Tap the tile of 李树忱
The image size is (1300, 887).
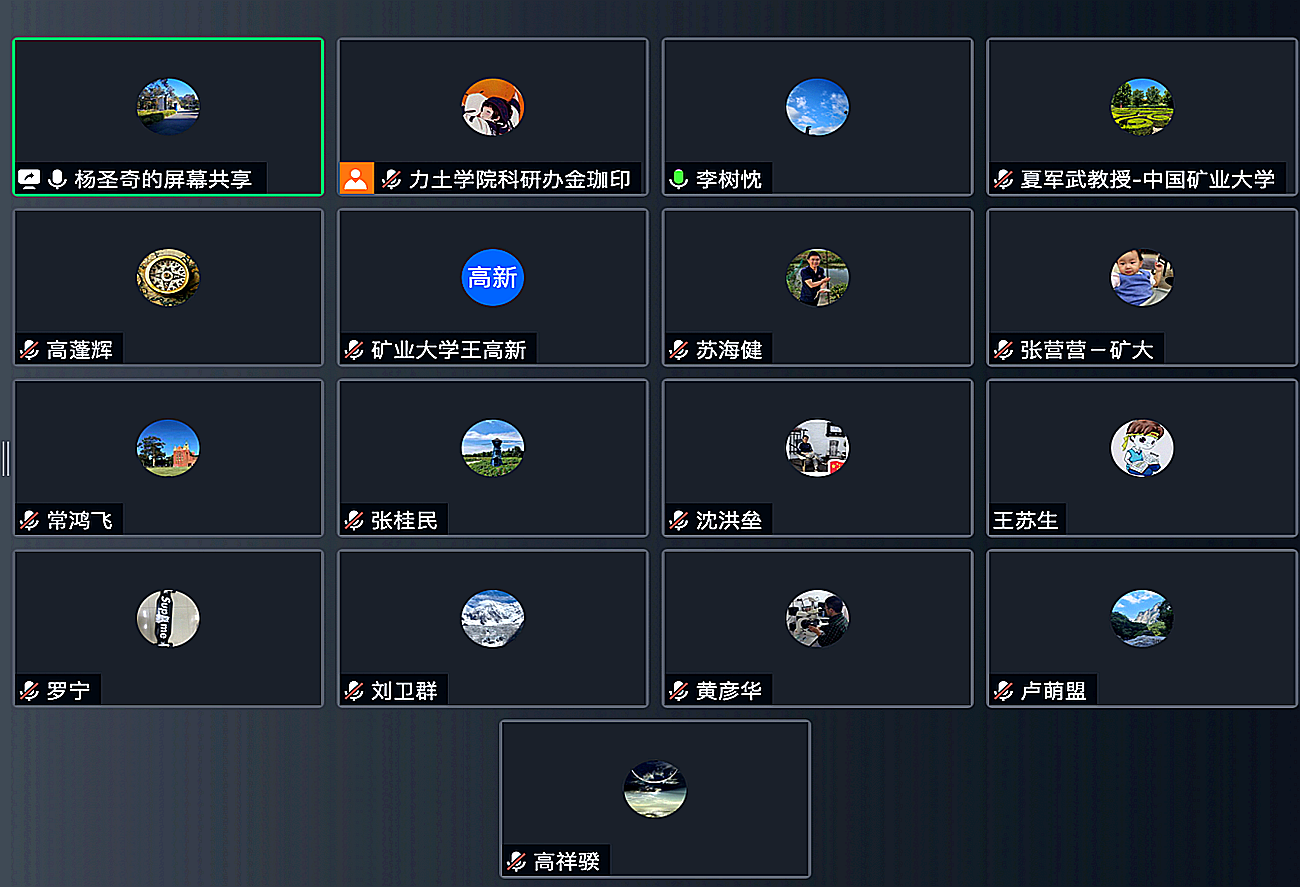pyautogui.click(x=817, y=116)
